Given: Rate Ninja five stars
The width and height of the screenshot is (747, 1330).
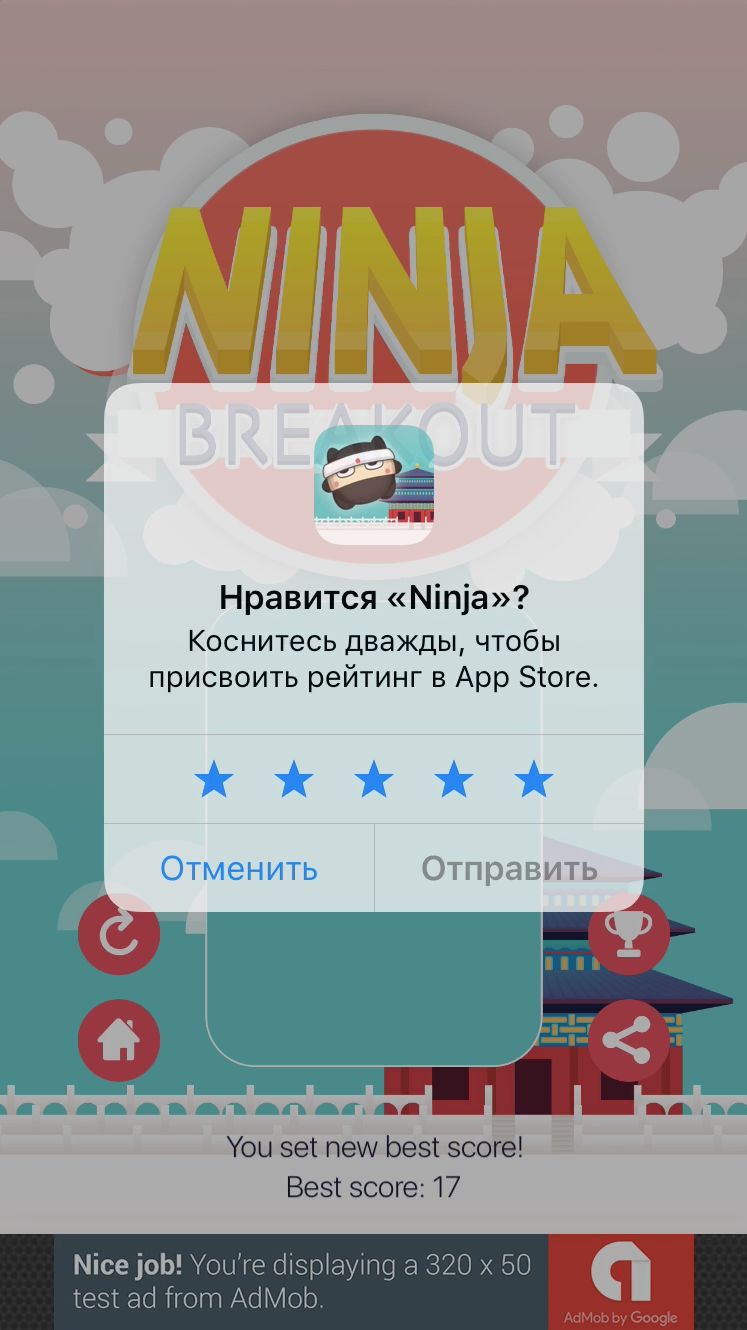Looking at the screenshot, I should pos(534,779).
